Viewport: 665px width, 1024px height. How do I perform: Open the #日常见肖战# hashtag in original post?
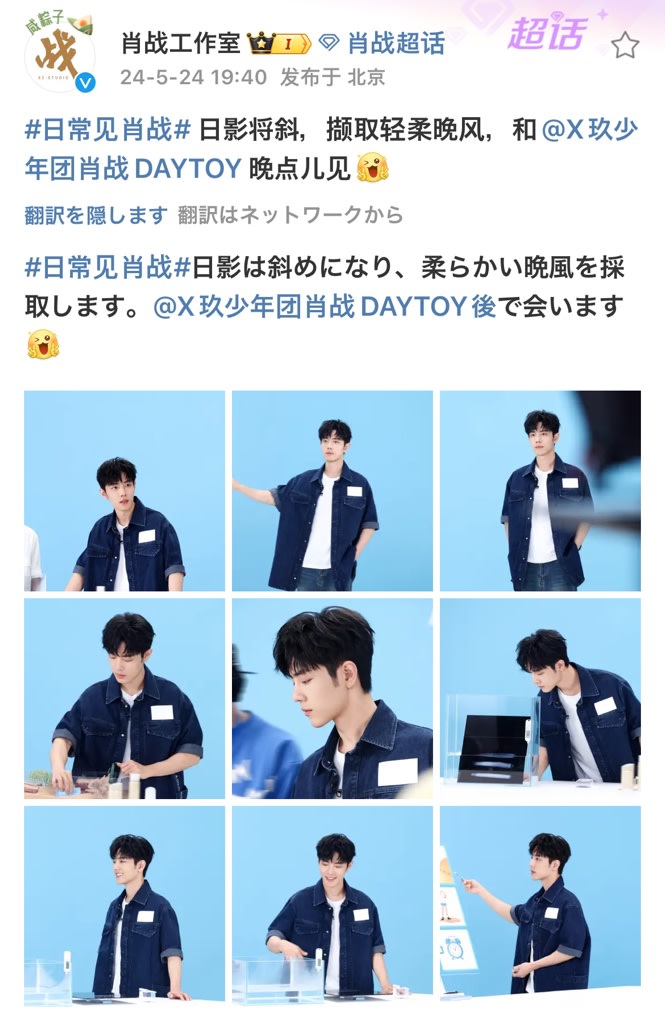(107, 130)
